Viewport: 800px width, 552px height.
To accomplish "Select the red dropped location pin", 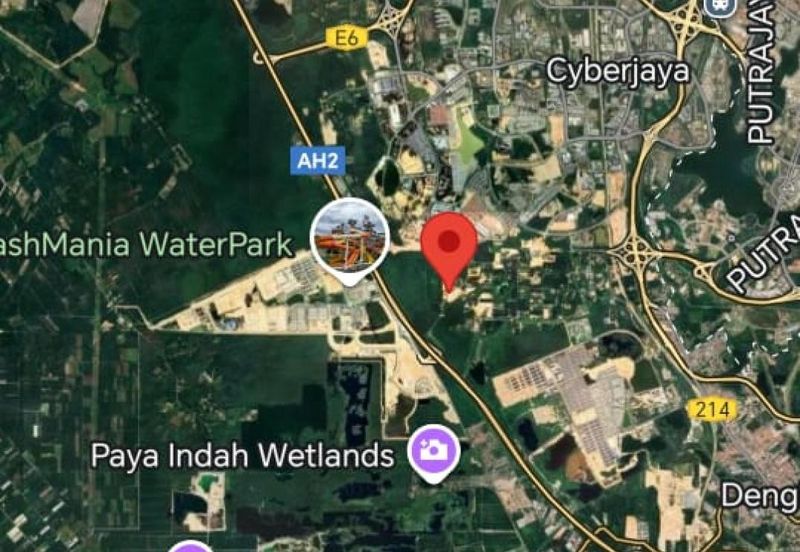I will pos(450,245).
